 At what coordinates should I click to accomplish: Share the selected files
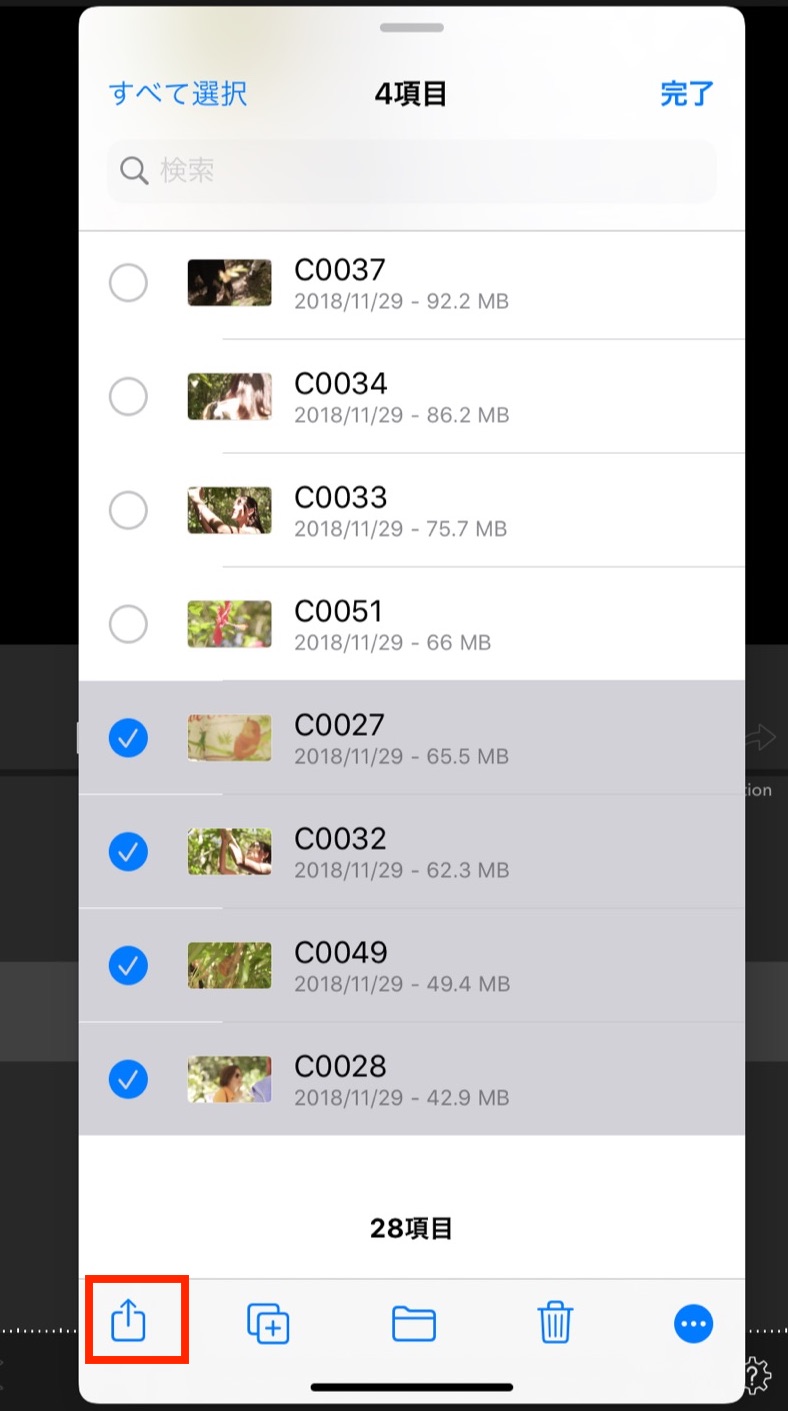pyautogui.click(x=128, y=1323)
